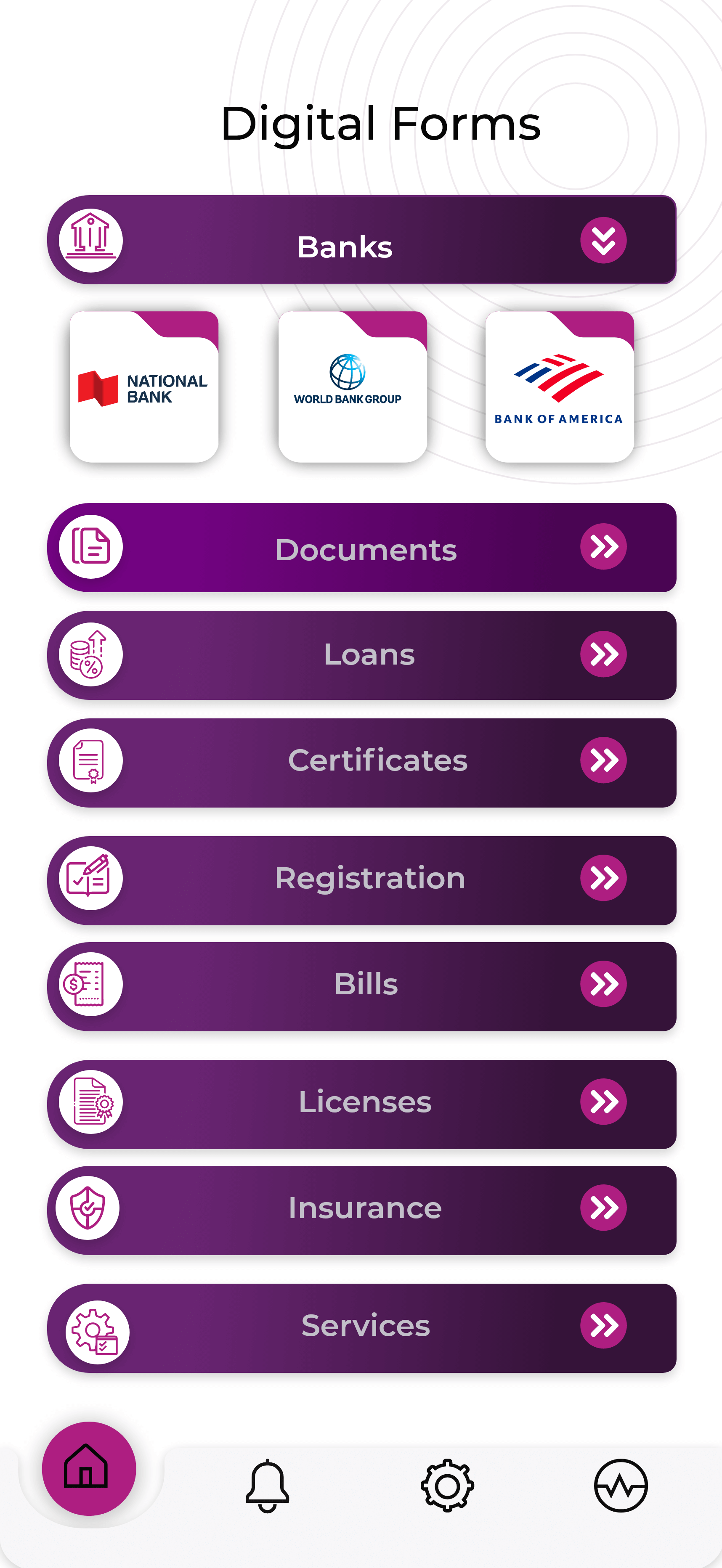The width and height of the screenshot is (722, 1568).
Task: Collapse the Banks section
Action: click(x=603, y=241)
